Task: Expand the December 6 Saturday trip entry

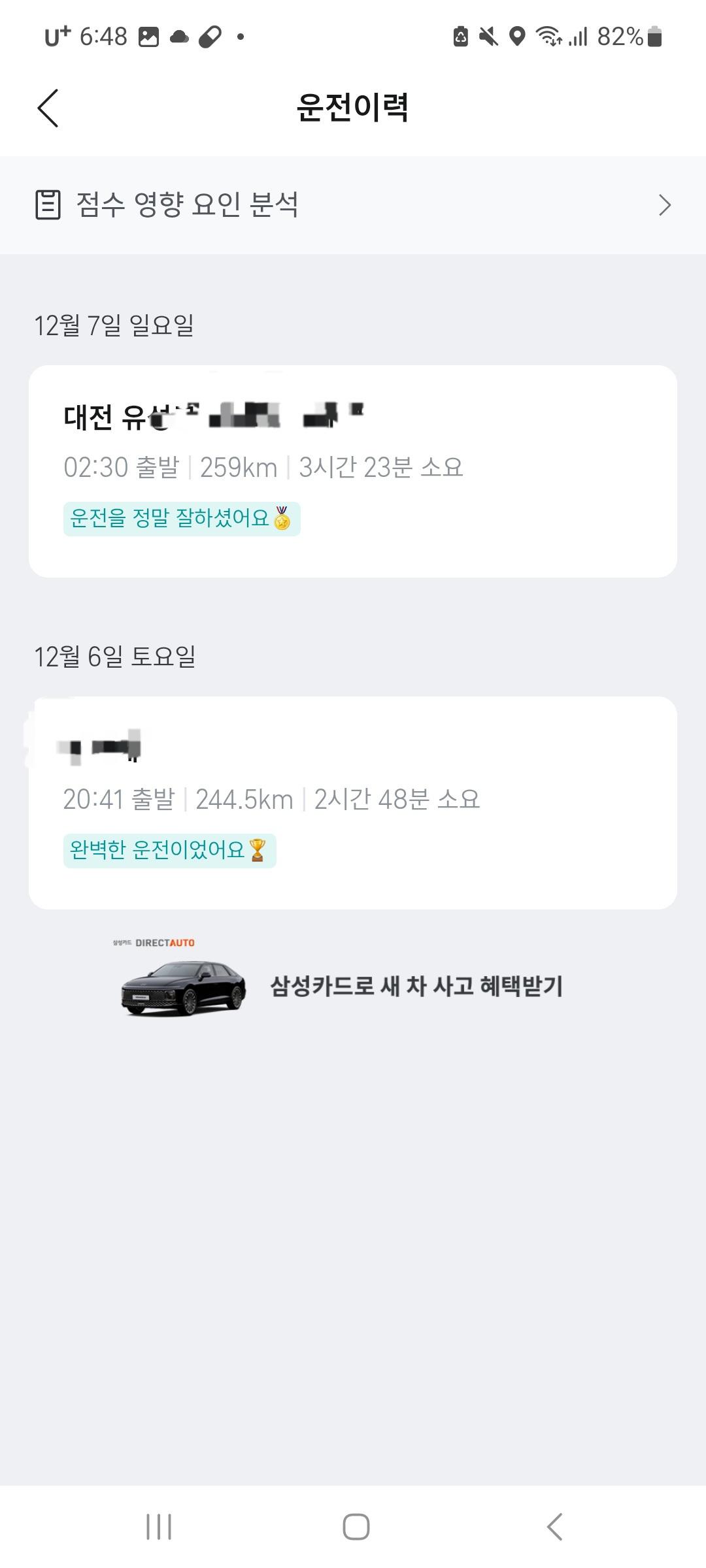Action: (x=353, y=804)
